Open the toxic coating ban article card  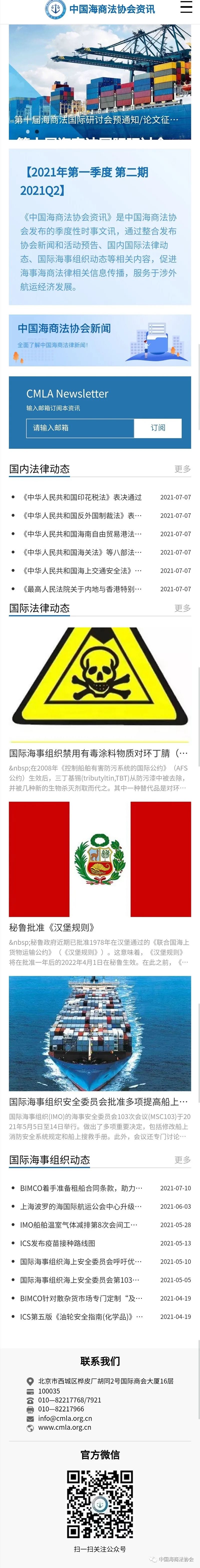(100, 700)
